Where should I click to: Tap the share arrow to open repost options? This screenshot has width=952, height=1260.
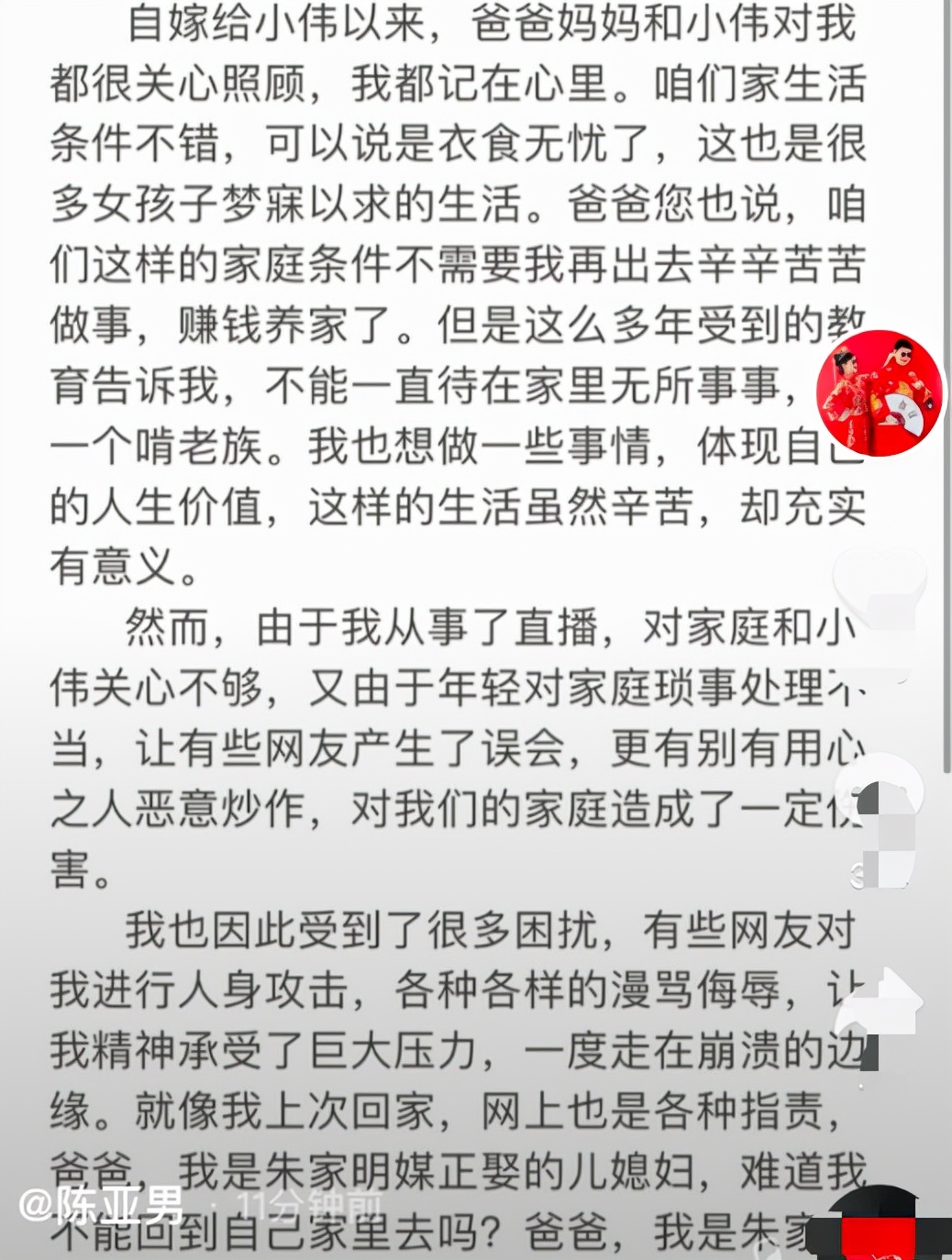879,1000
